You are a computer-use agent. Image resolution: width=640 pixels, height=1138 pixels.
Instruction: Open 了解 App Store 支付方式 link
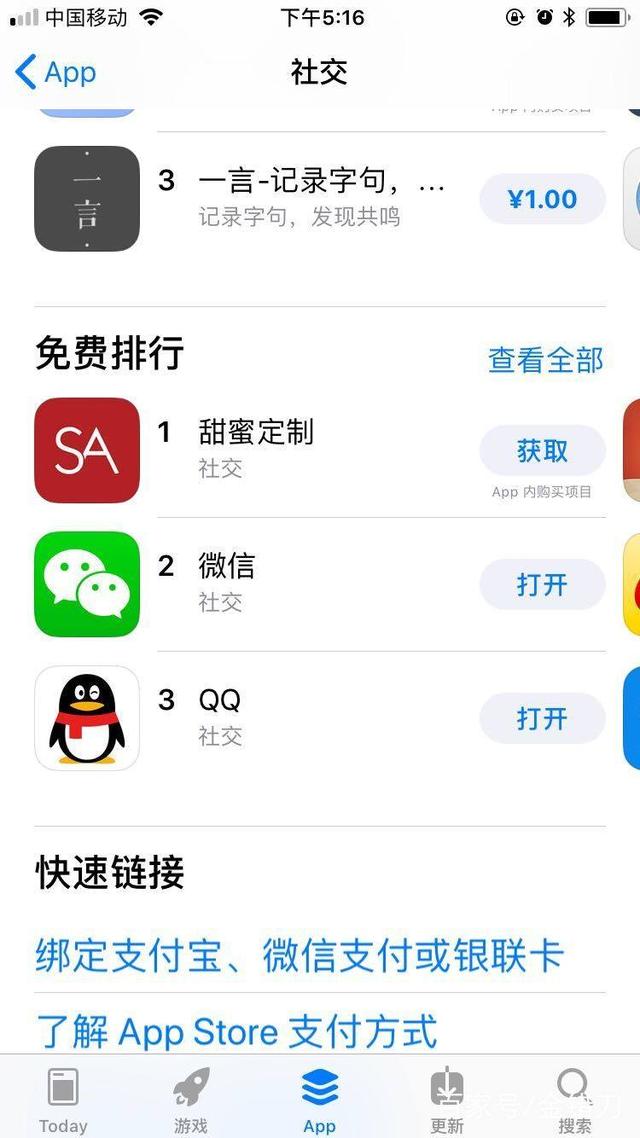pos(236,1031)
